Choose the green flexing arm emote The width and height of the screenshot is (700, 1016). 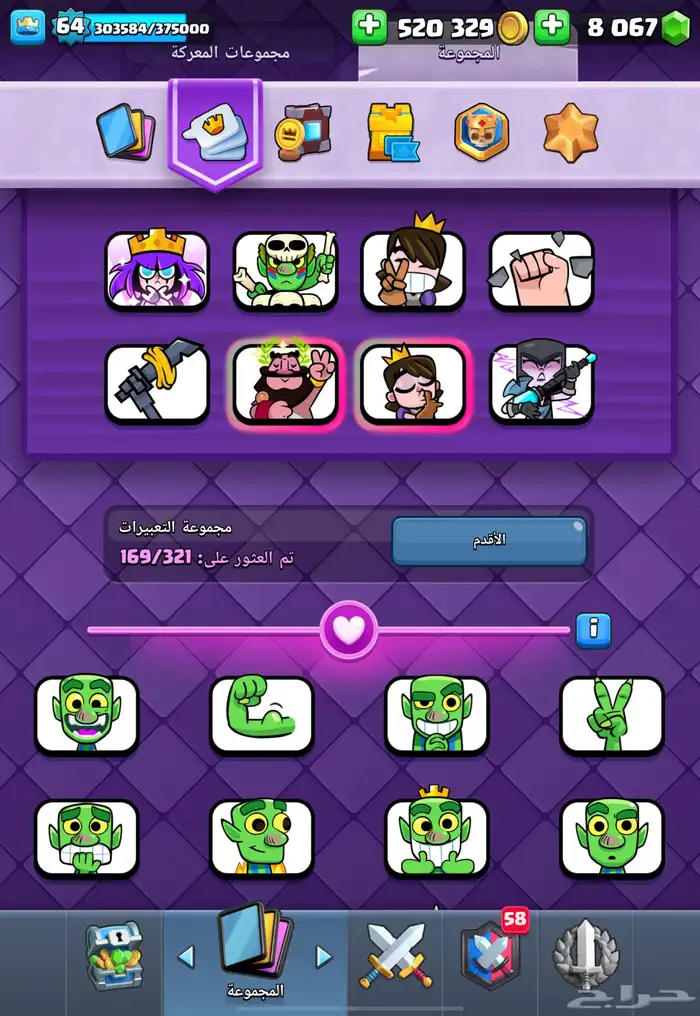[x=261, y=714]
